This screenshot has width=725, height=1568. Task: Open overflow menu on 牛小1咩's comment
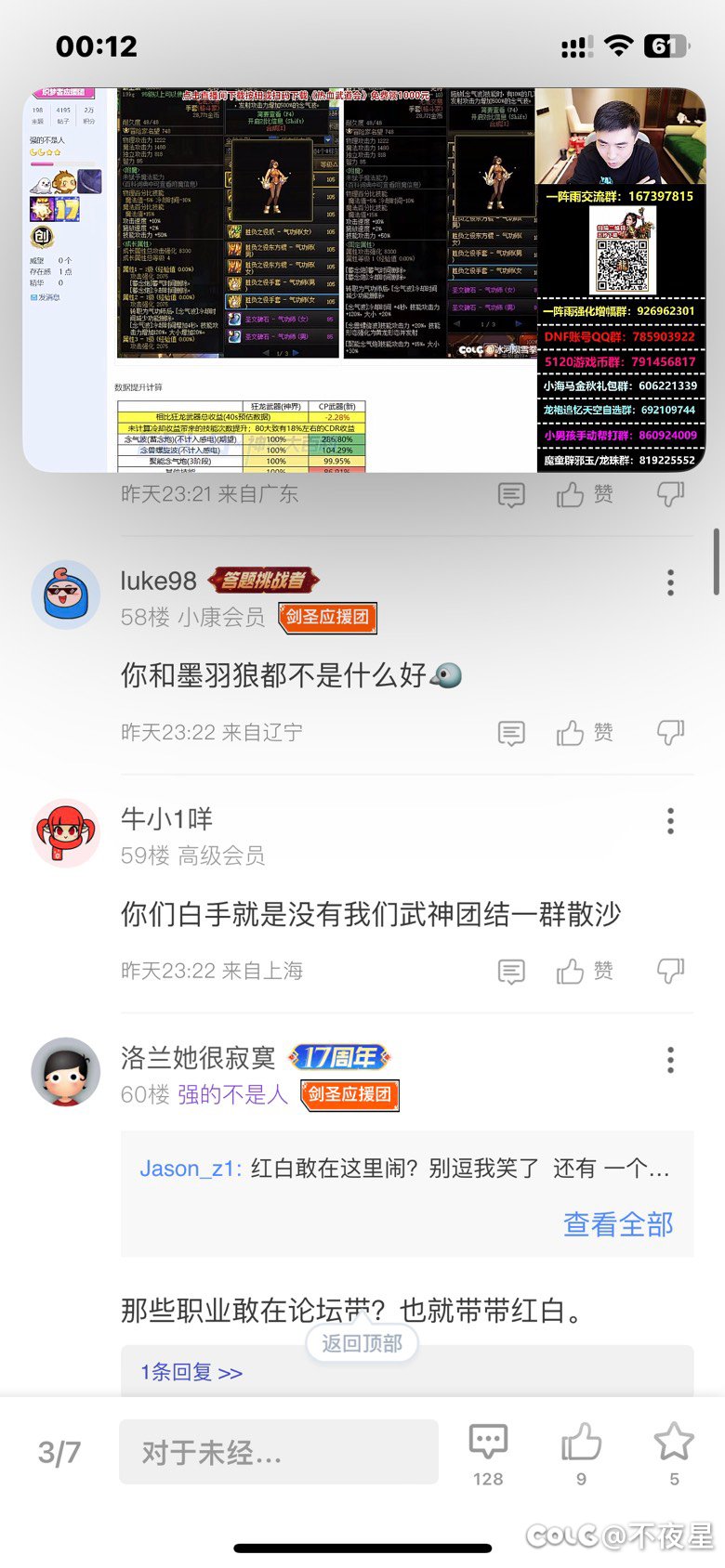point(670,821)
